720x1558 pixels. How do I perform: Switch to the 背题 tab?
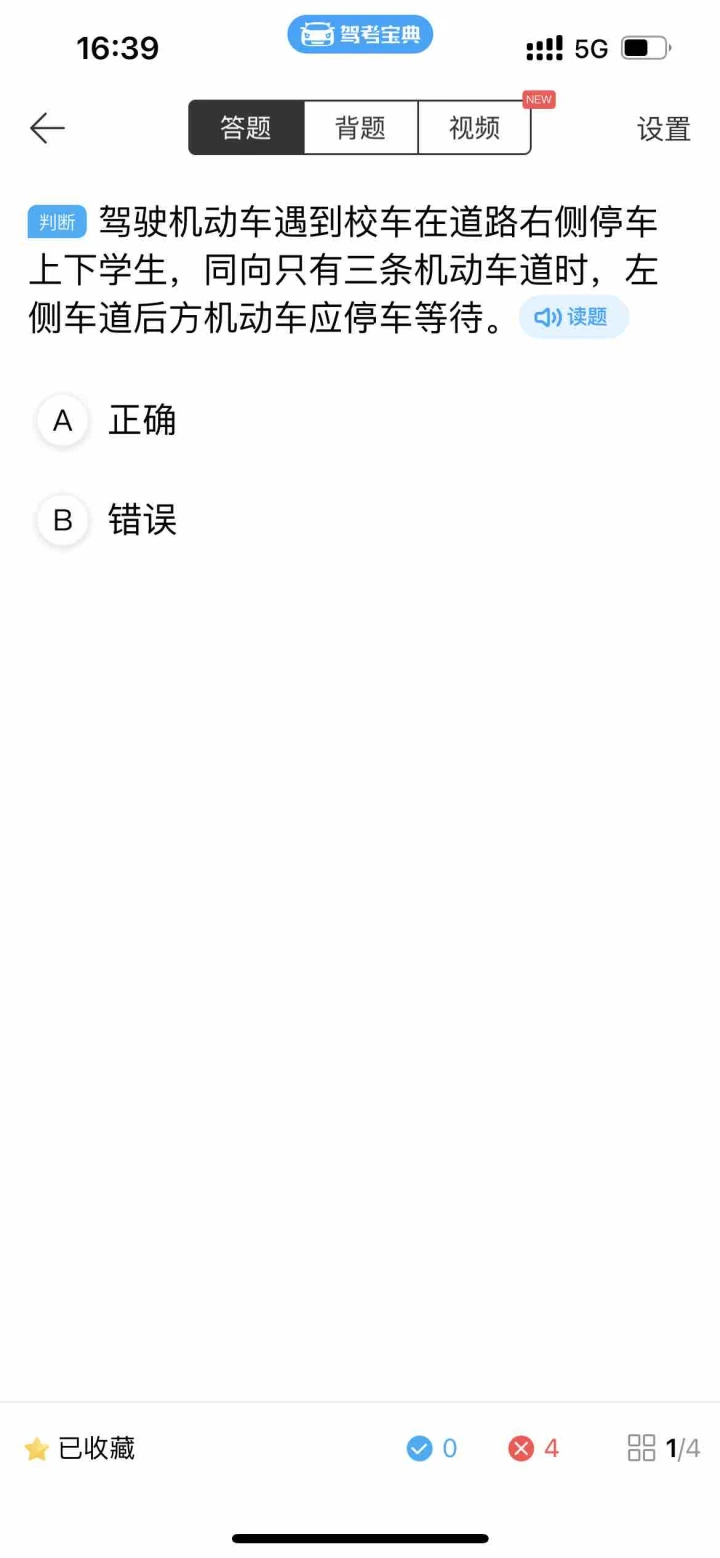[360, 128]
